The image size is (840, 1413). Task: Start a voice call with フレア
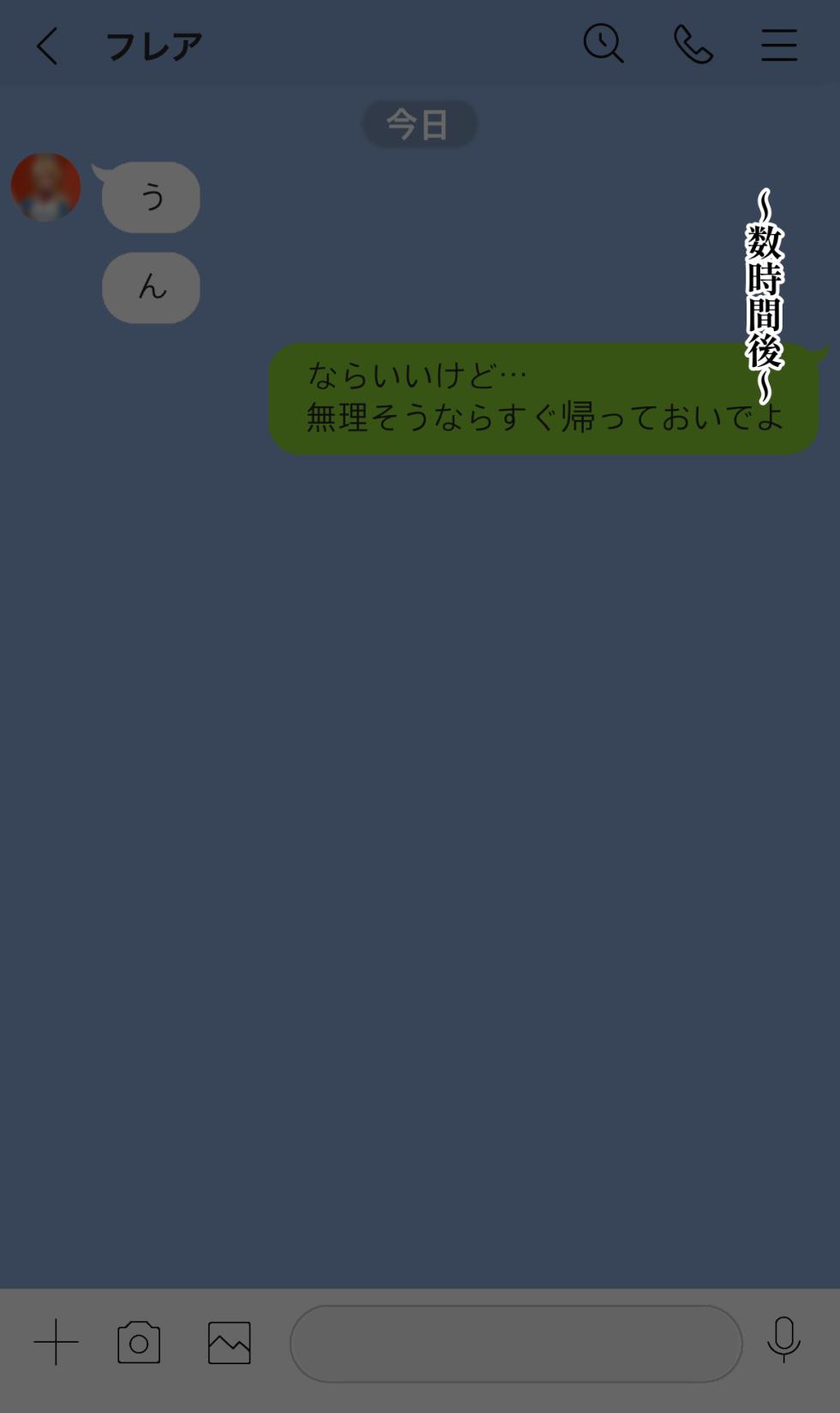tap(691, 45)
